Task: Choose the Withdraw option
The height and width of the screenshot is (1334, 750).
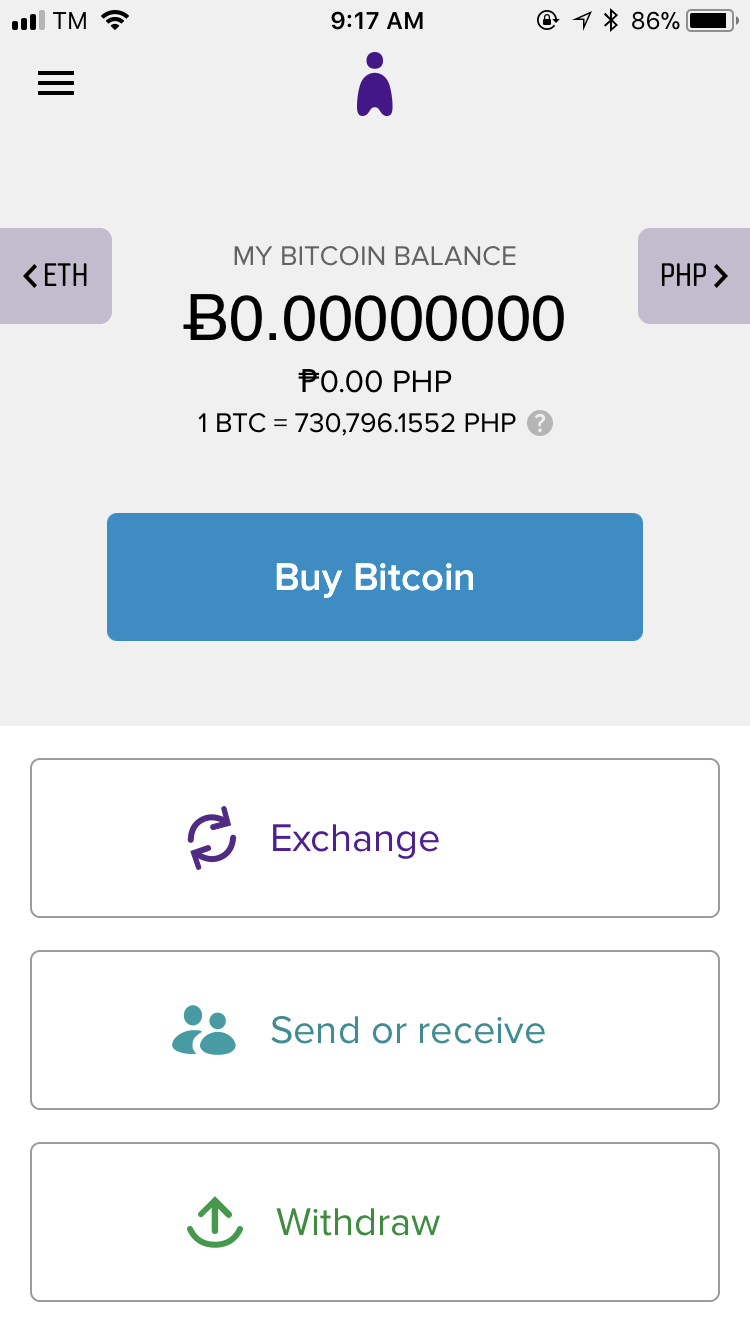Action: coord(374,1222)
